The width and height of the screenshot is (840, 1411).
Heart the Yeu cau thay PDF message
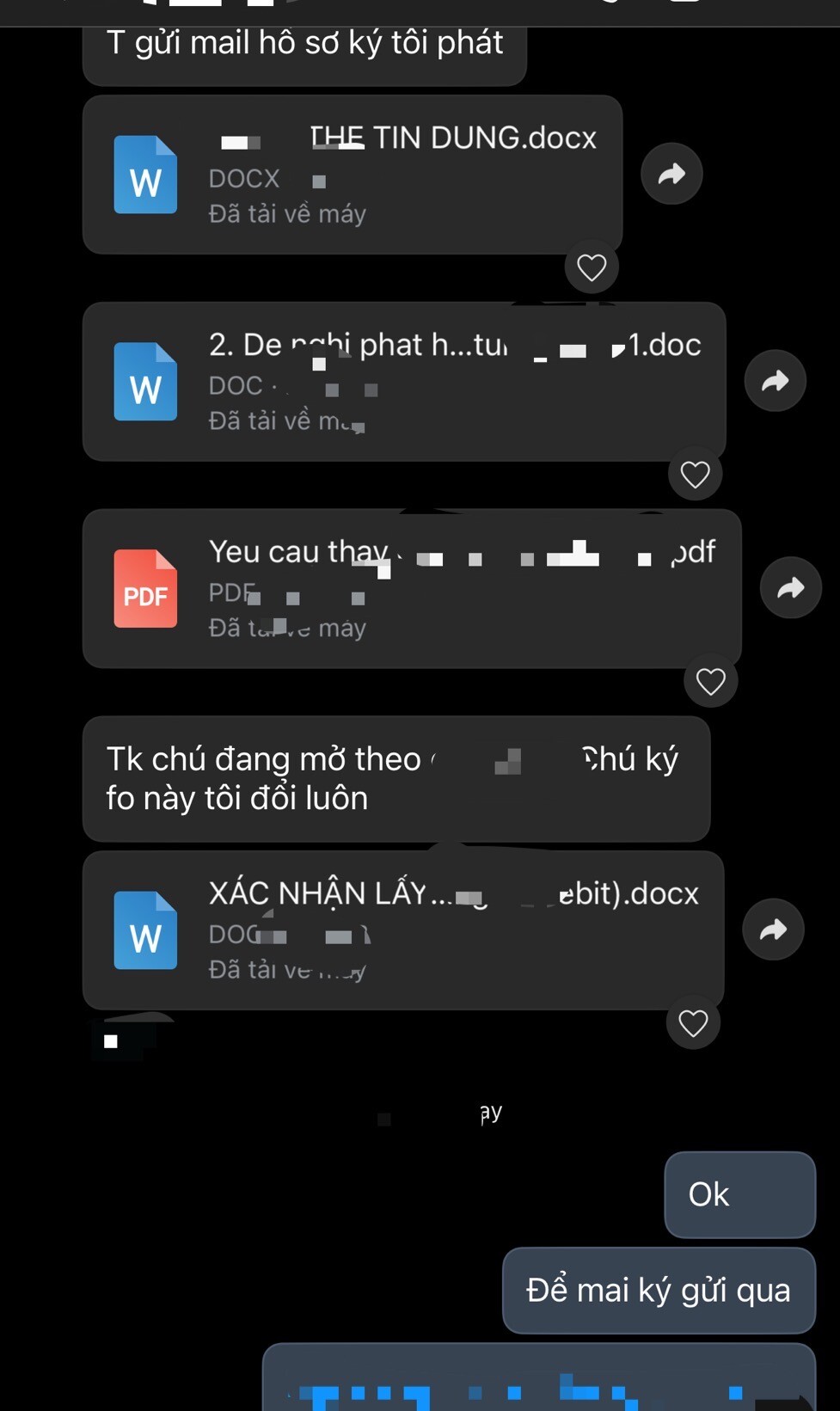710,681
